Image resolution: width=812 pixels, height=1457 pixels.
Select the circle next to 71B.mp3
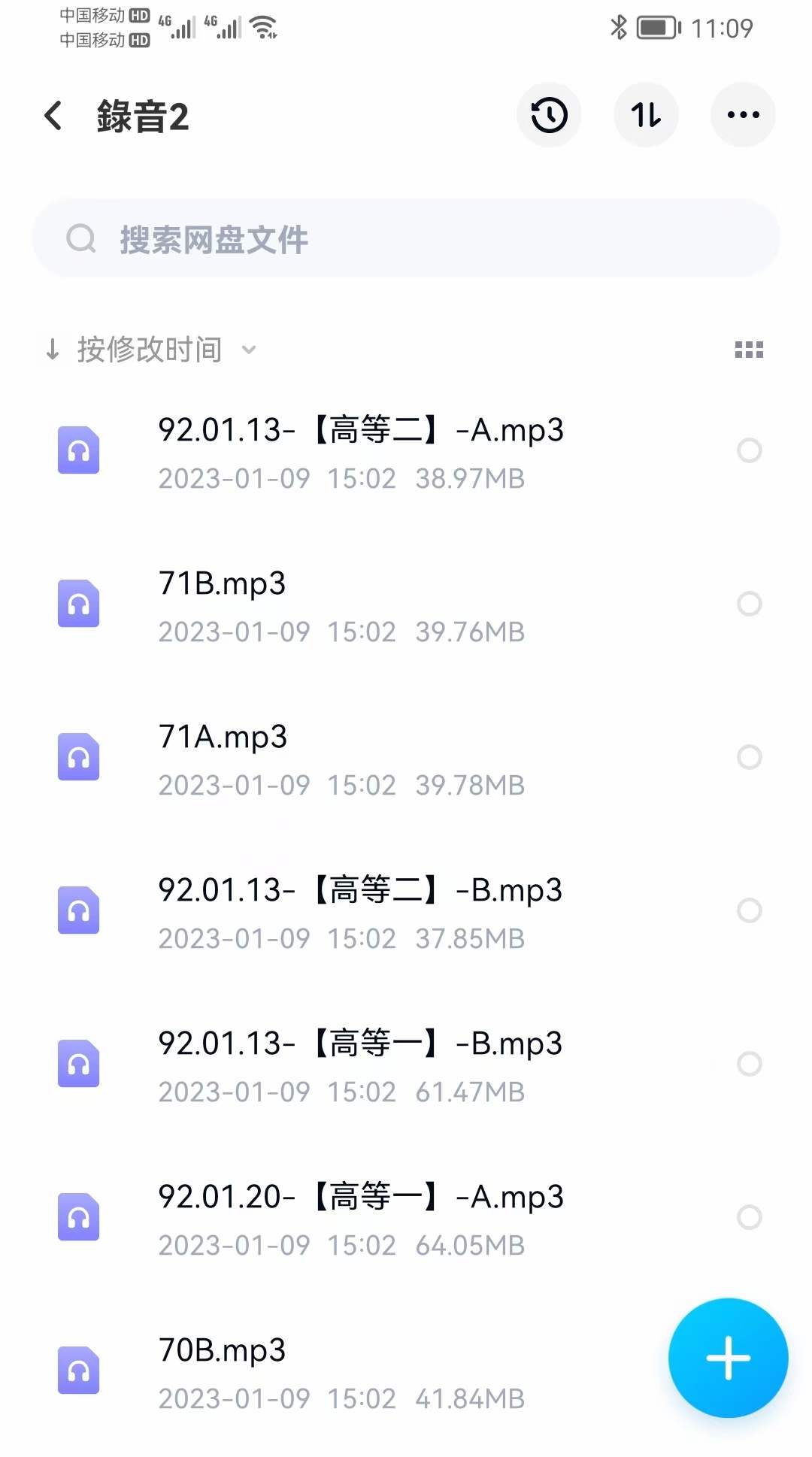[x=749, y=604]
